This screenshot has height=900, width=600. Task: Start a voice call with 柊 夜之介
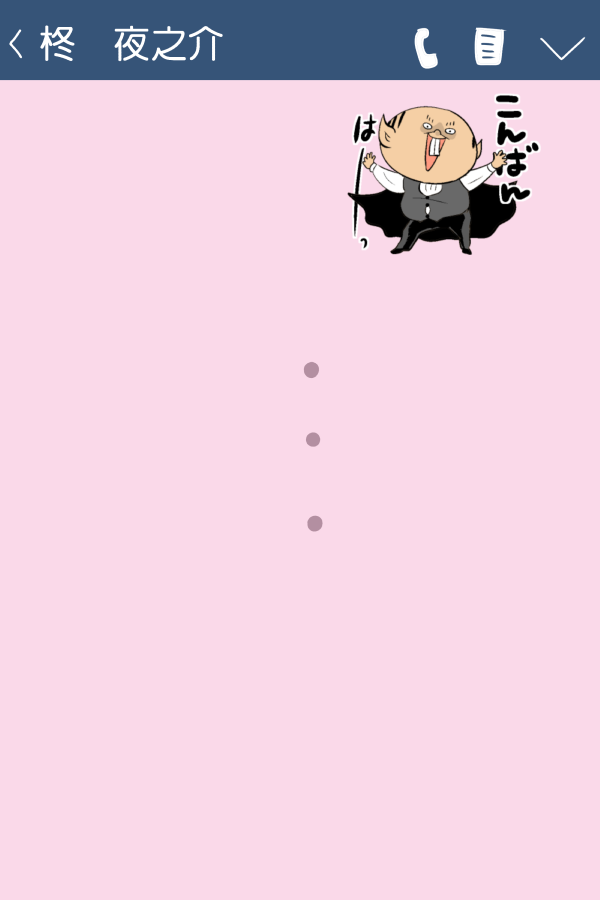pos(426,47)
